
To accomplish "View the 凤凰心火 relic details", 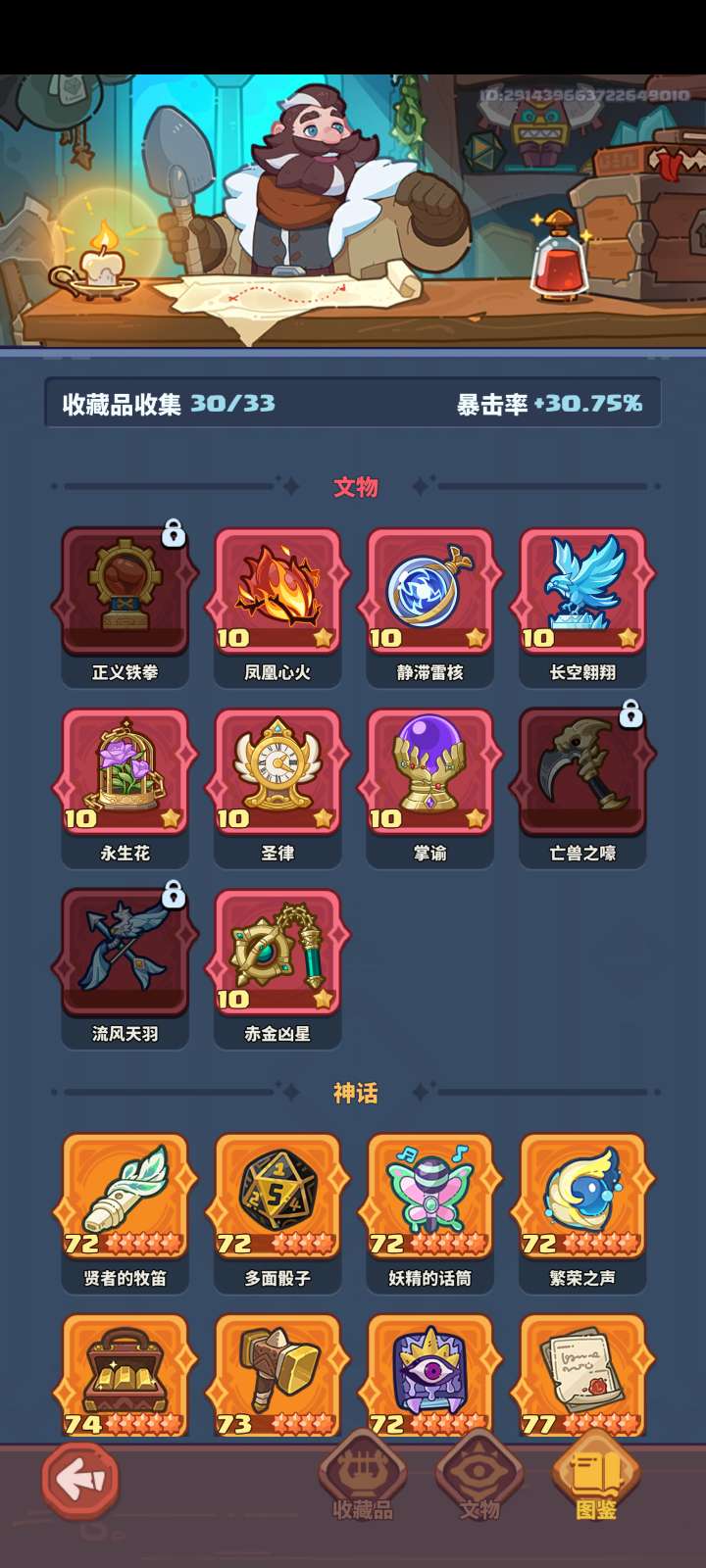I will click(277, 591).
